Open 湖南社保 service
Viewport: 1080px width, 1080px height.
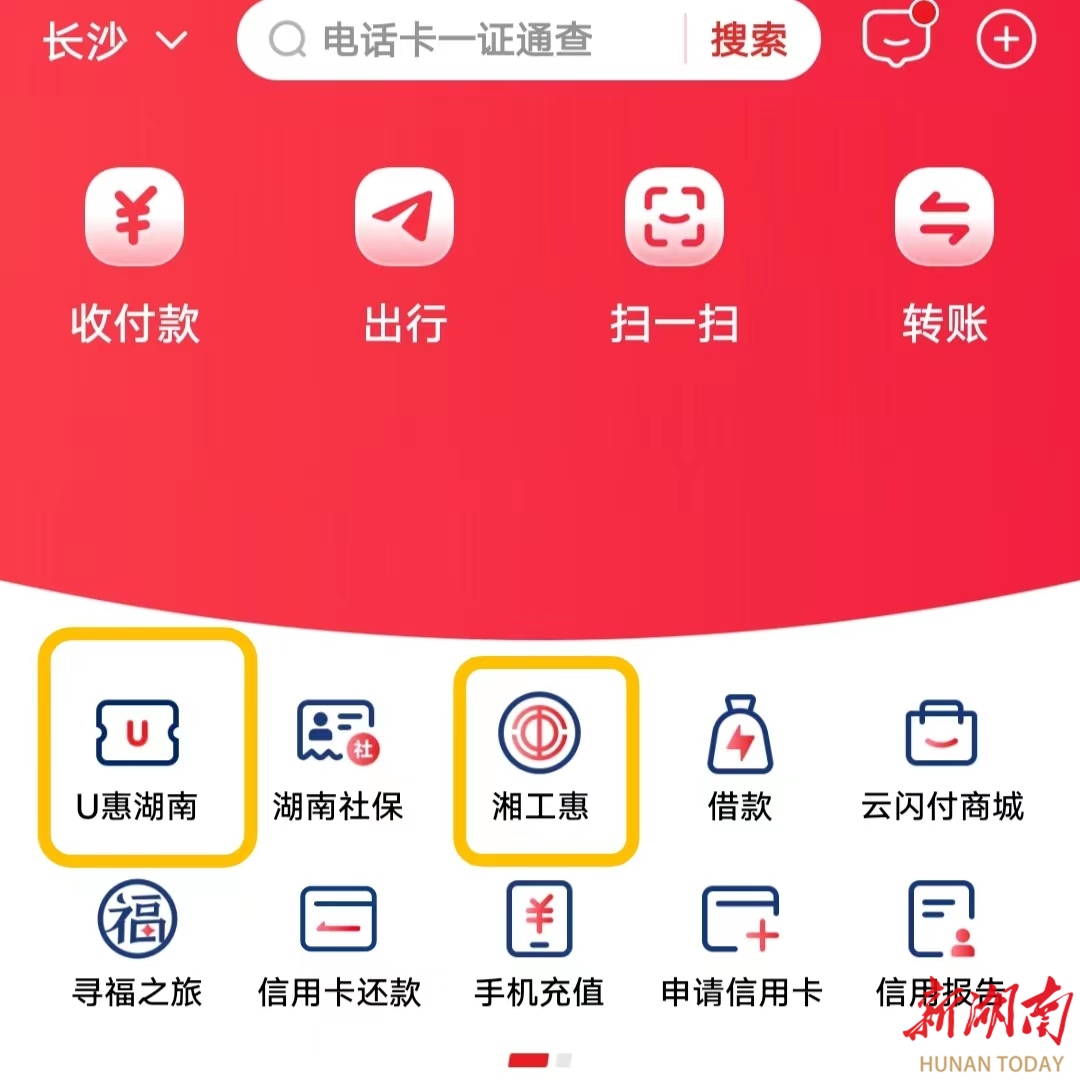point(339,760)
